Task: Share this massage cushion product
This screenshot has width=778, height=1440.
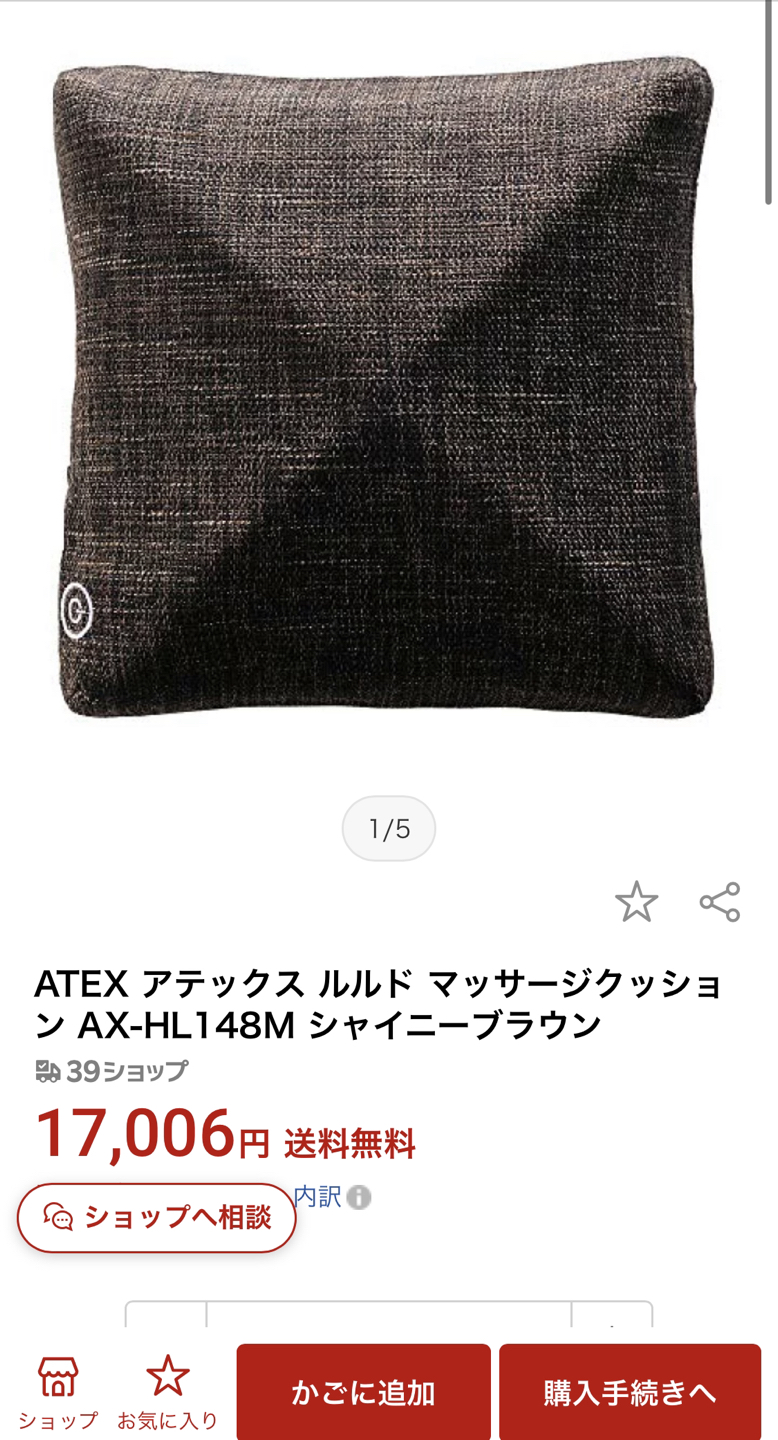Action: click(720, 902)
